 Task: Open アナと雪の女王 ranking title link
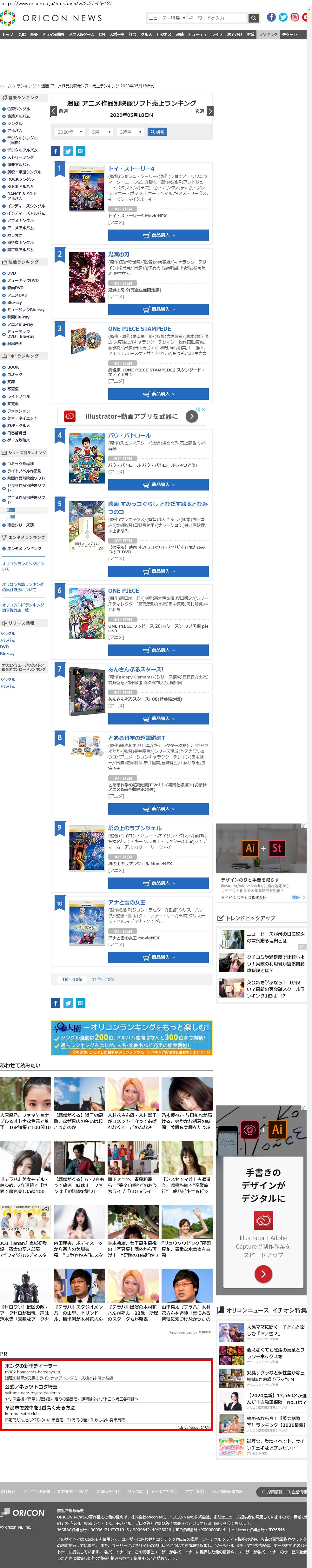pyautogui.click(x=127, y=902)
